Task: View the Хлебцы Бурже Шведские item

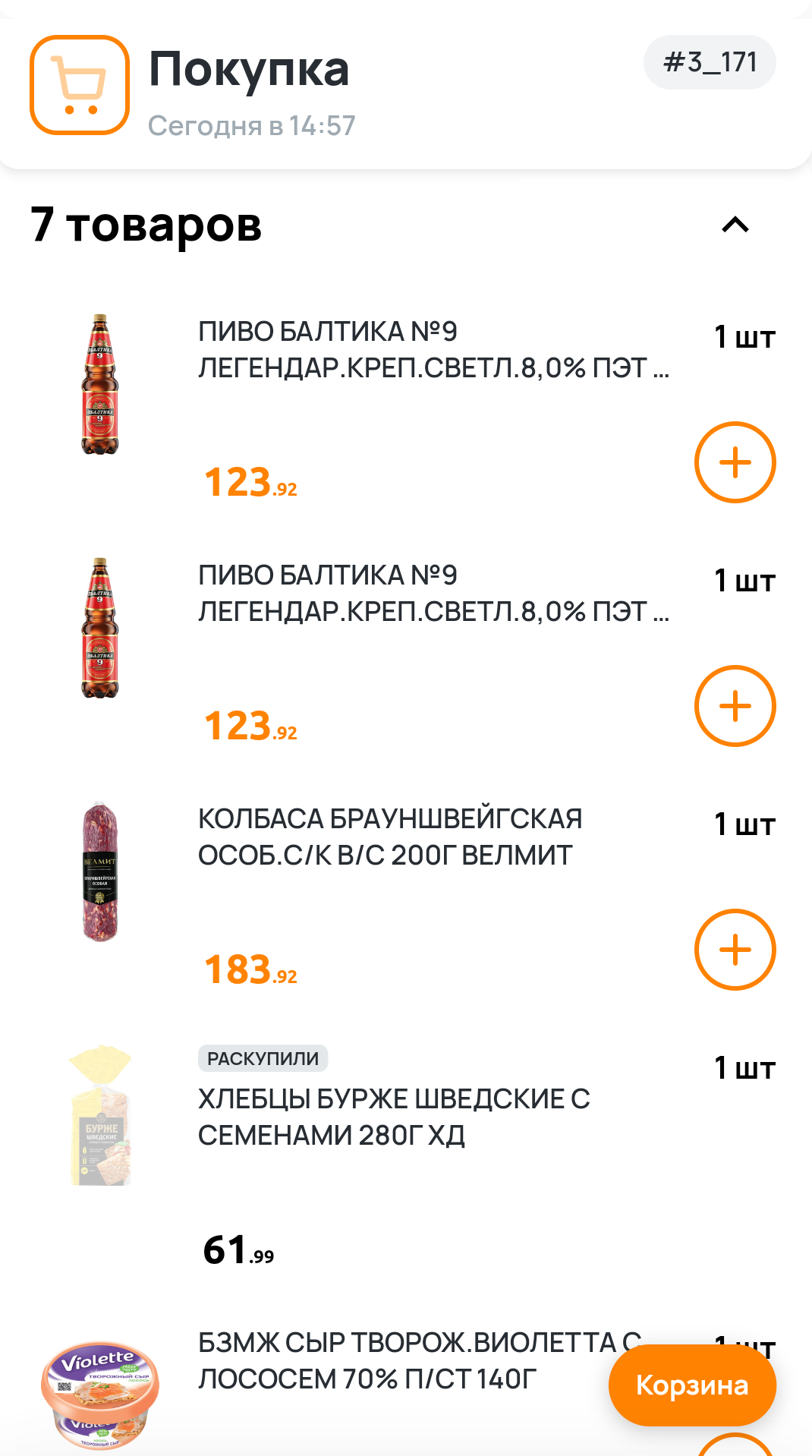Action: tap(394, 1117)
